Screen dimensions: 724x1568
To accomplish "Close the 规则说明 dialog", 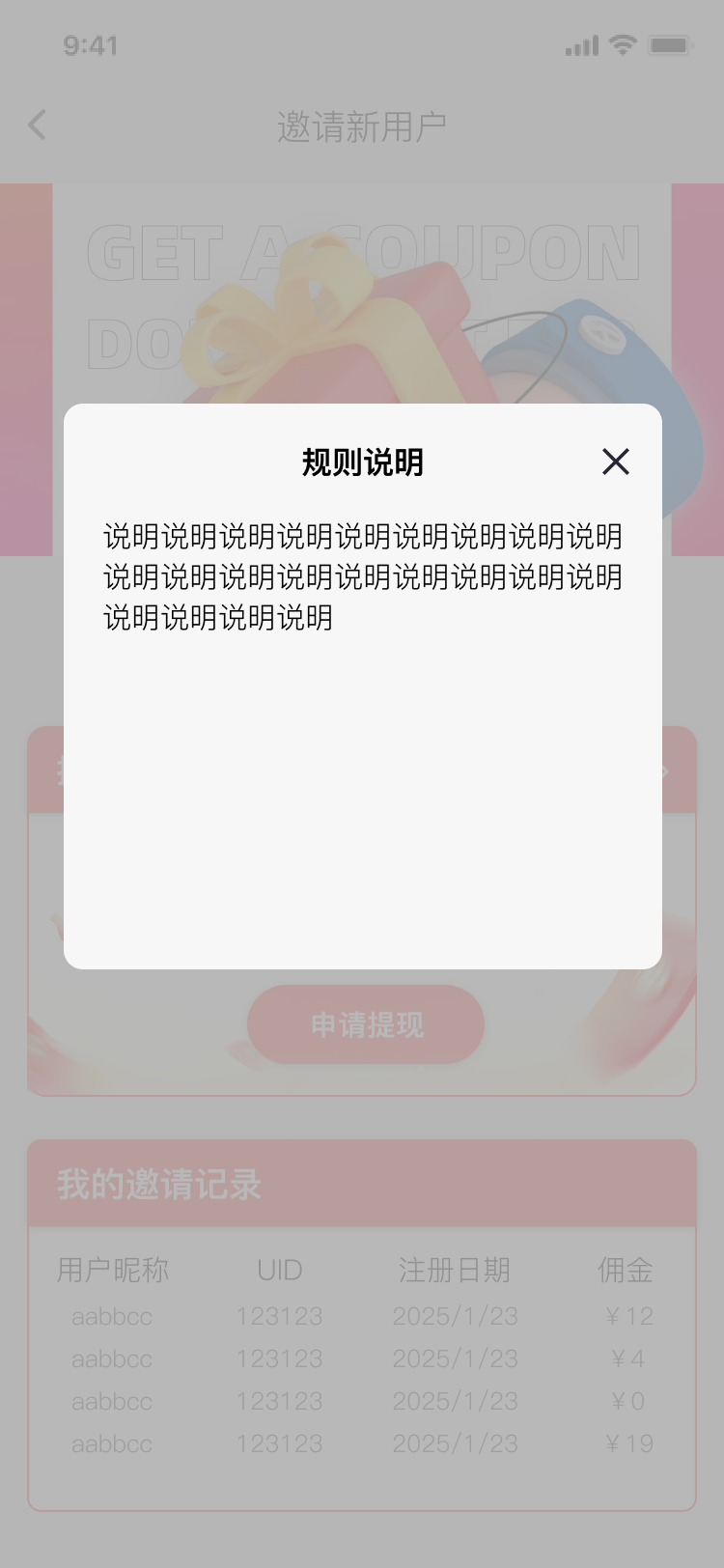I will [615, 462].
